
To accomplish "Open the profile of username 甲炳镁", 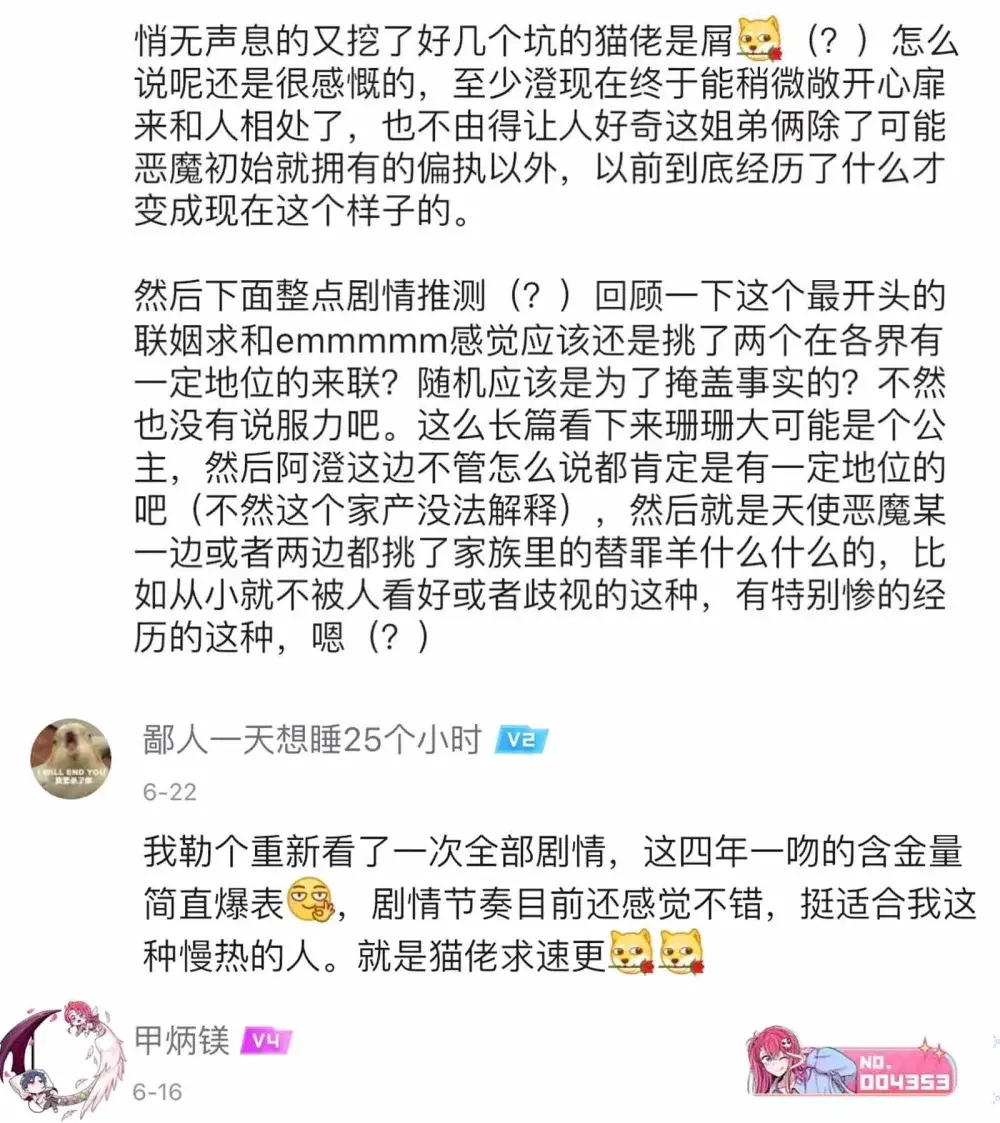I will 182,1040.
